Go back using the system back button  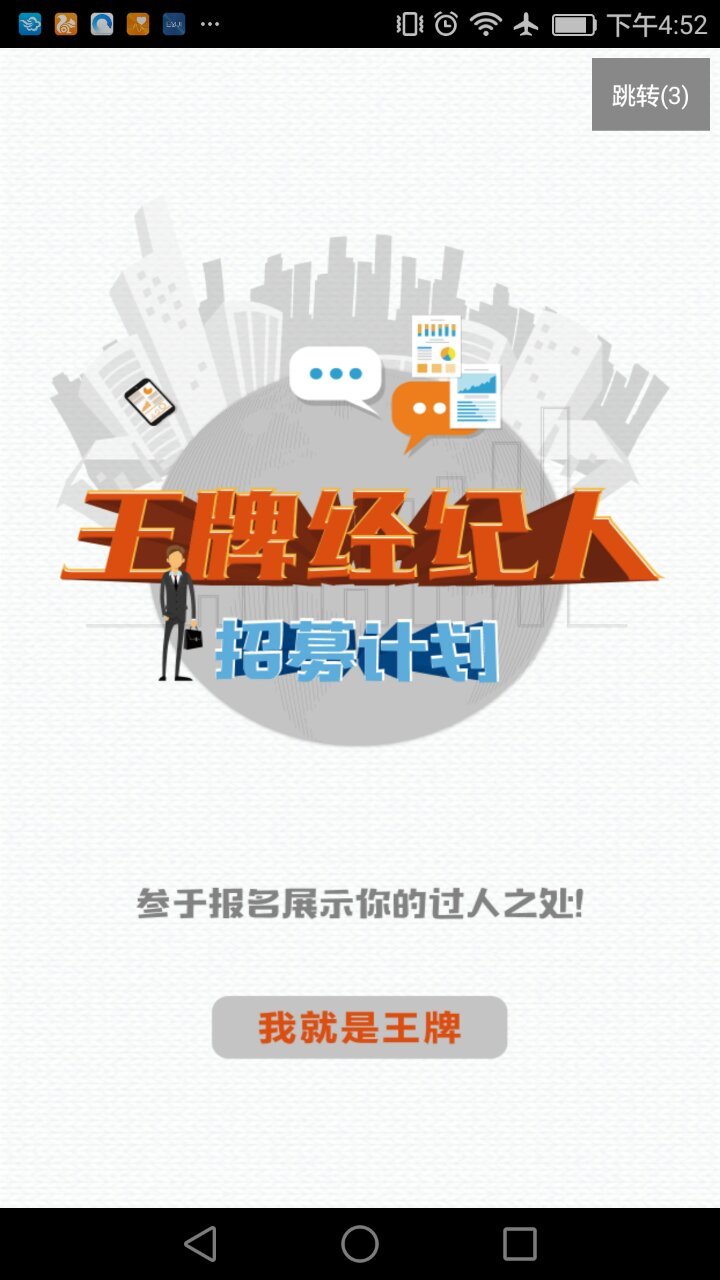(x=200, y=1244)
